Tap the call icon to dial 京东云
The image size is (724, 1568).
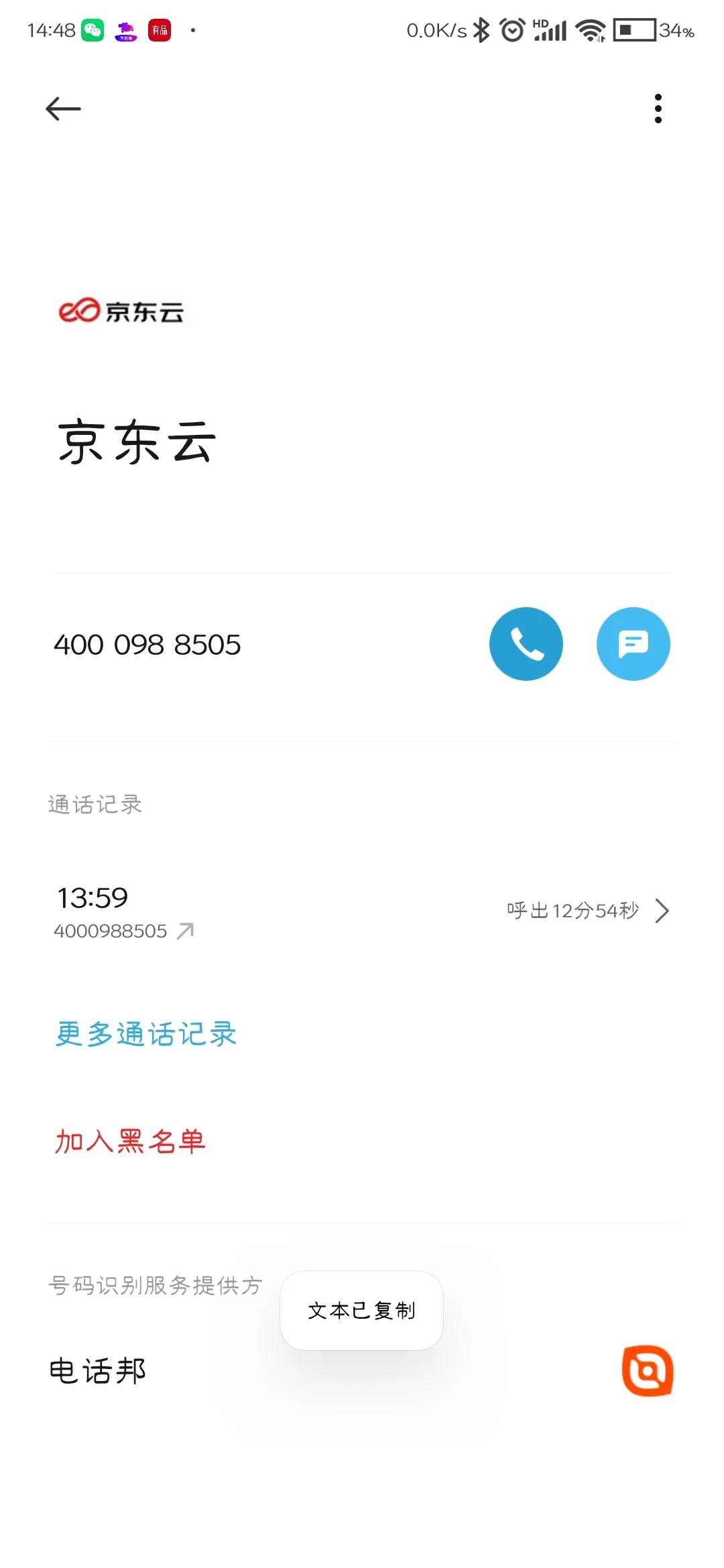[527, 643]
